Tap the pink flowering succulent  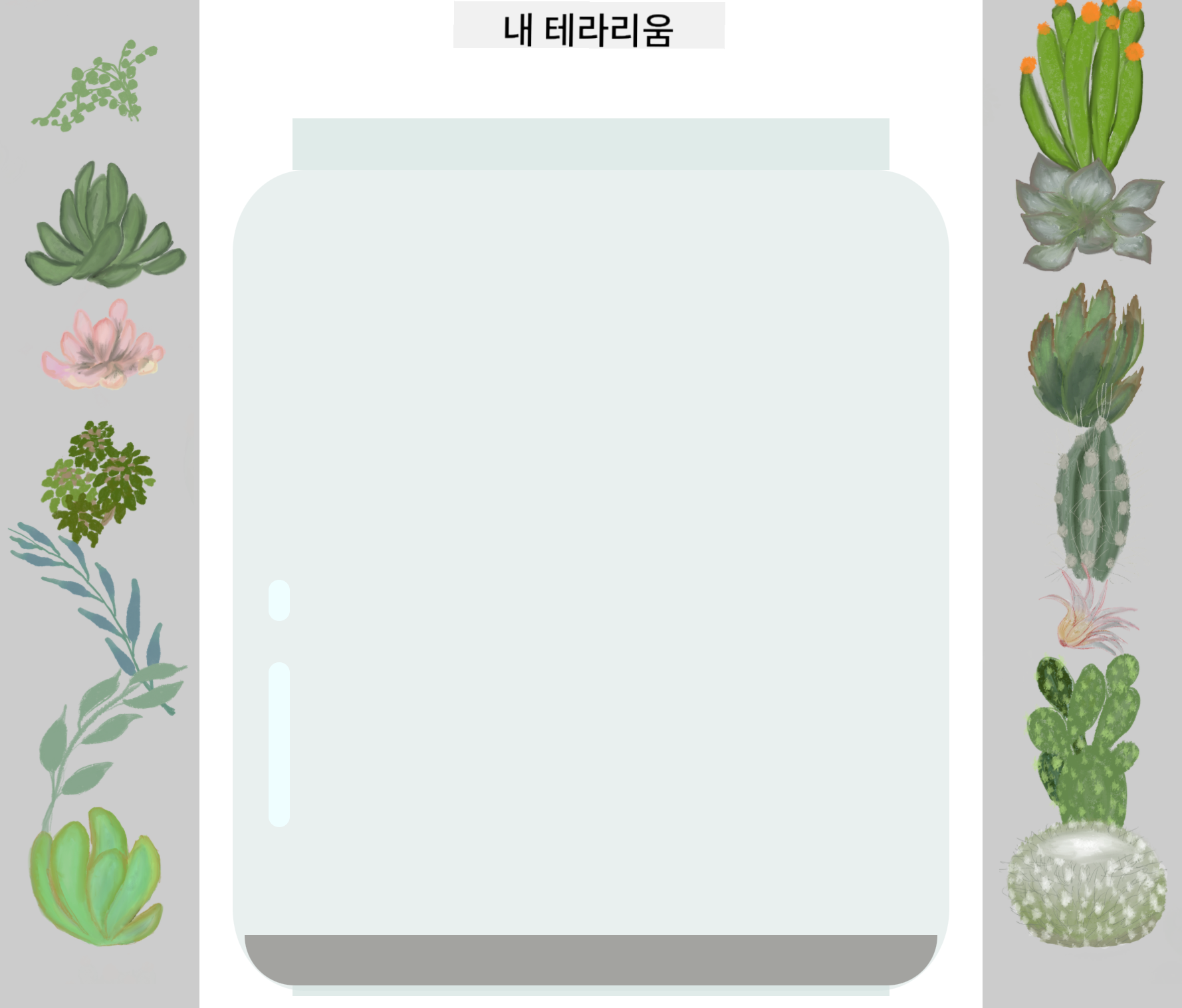point(103,347)
